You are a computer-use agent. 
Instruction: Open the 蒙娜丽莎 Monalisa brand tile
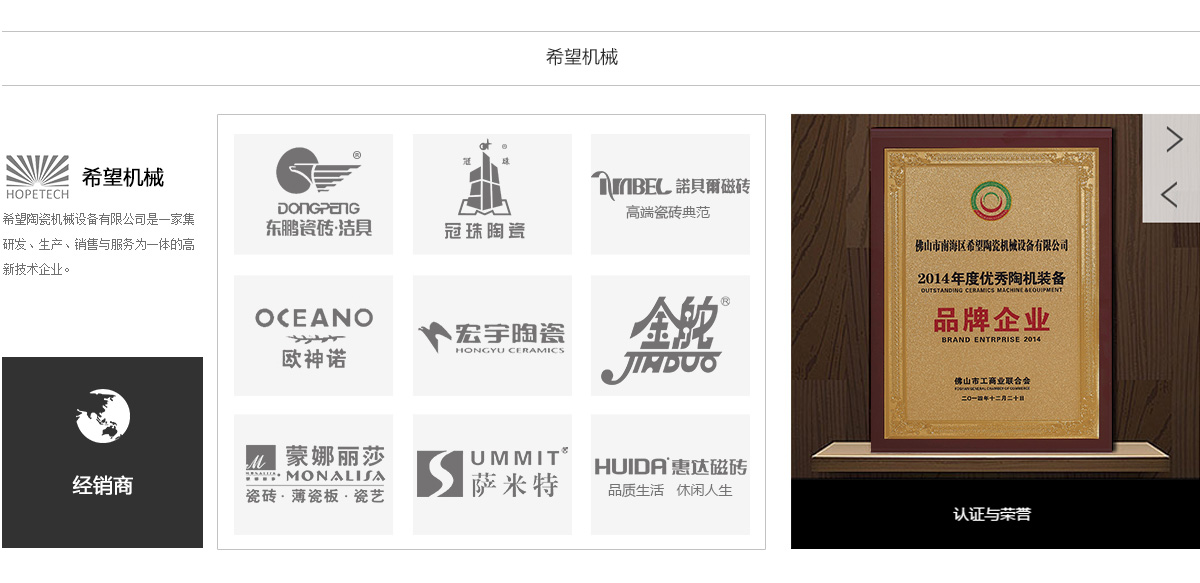click(313, 474)
